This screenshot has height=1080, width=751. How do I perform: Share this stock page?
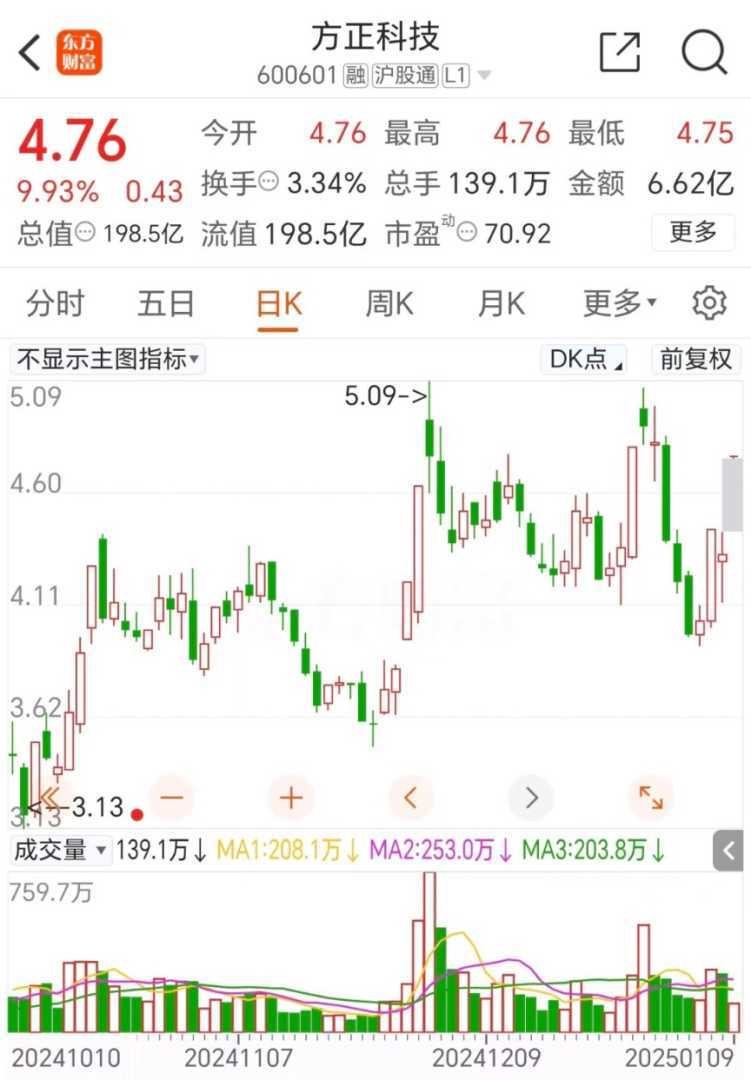tap(619, 52)
